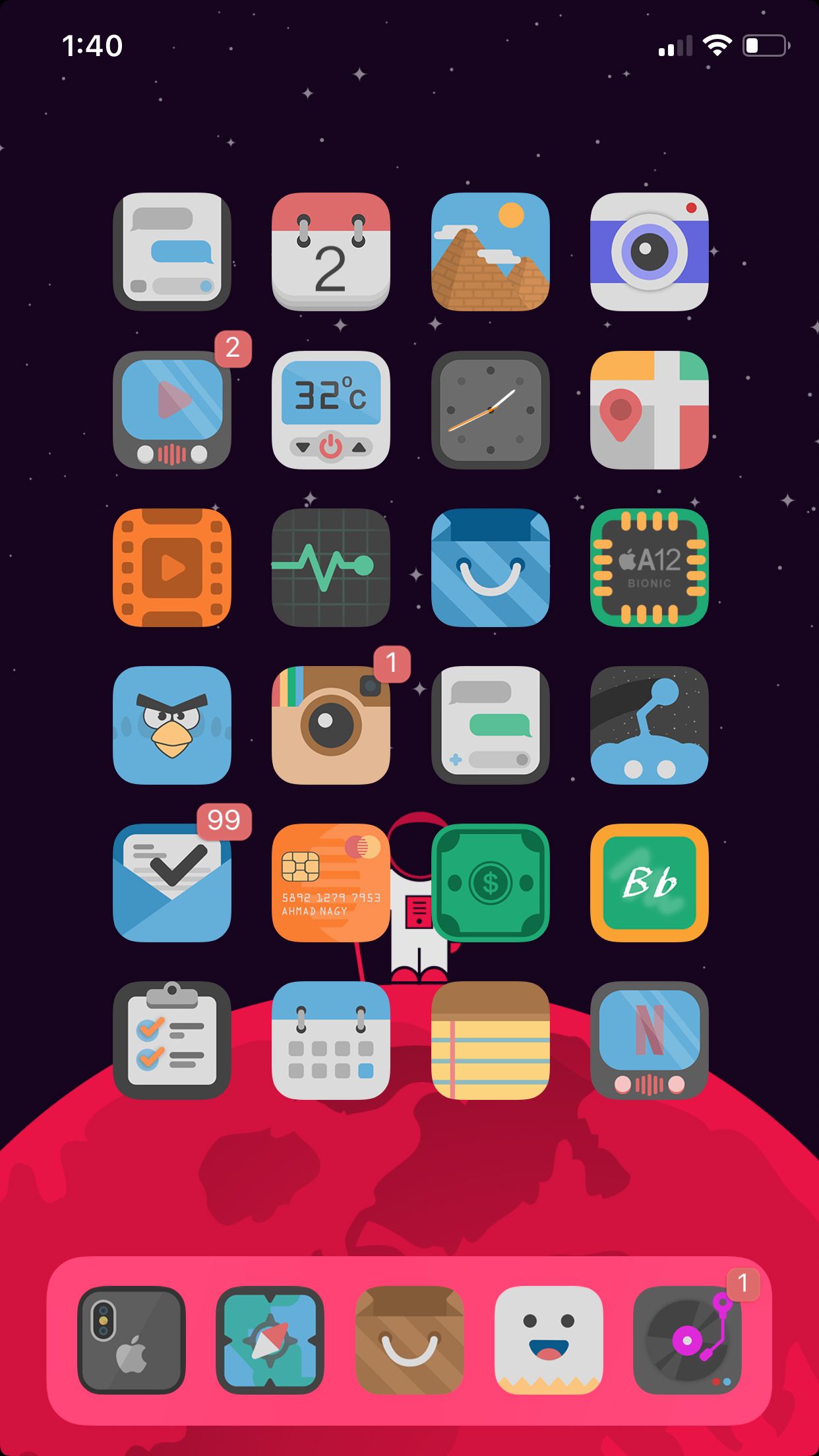Open the heartbeat monitor app
Viewport: 819px width, 1456px height.
click(x=331, y=567)
